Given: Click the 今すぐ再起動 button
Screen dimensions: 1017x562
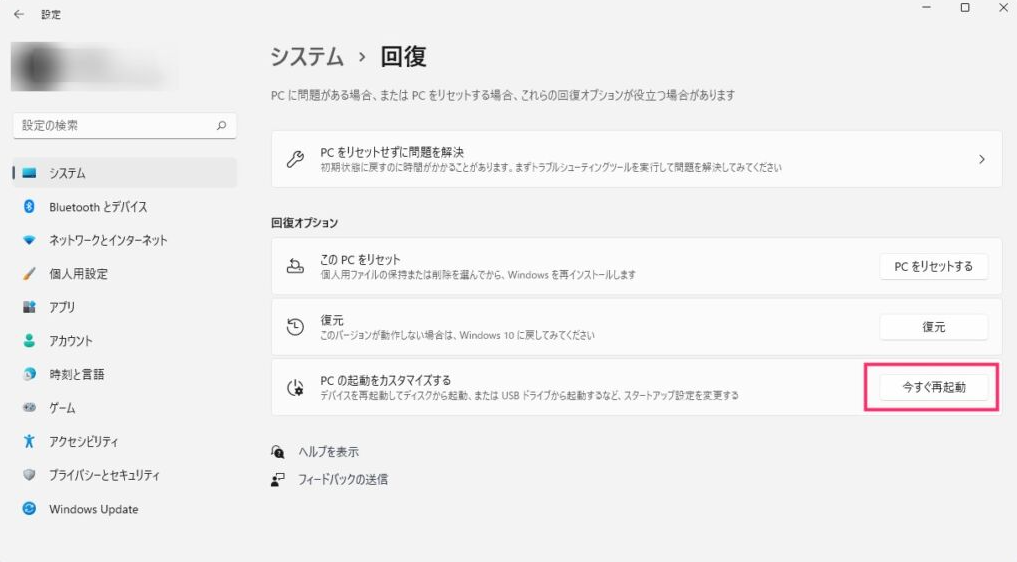Looking at the screenshot, I should [933, 387].
